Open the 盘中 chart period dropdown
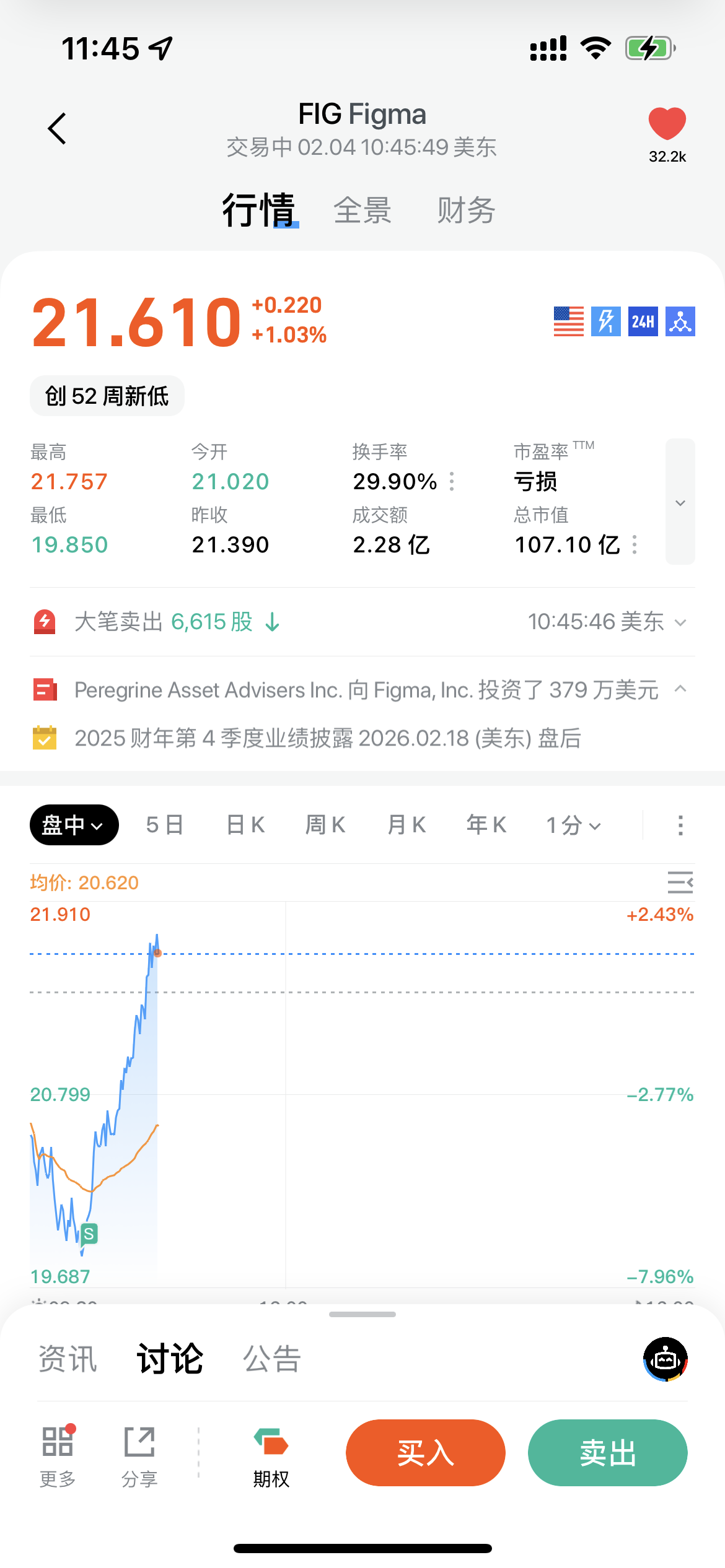Viewport: 725px width, 1568px height. click(74, 825)
